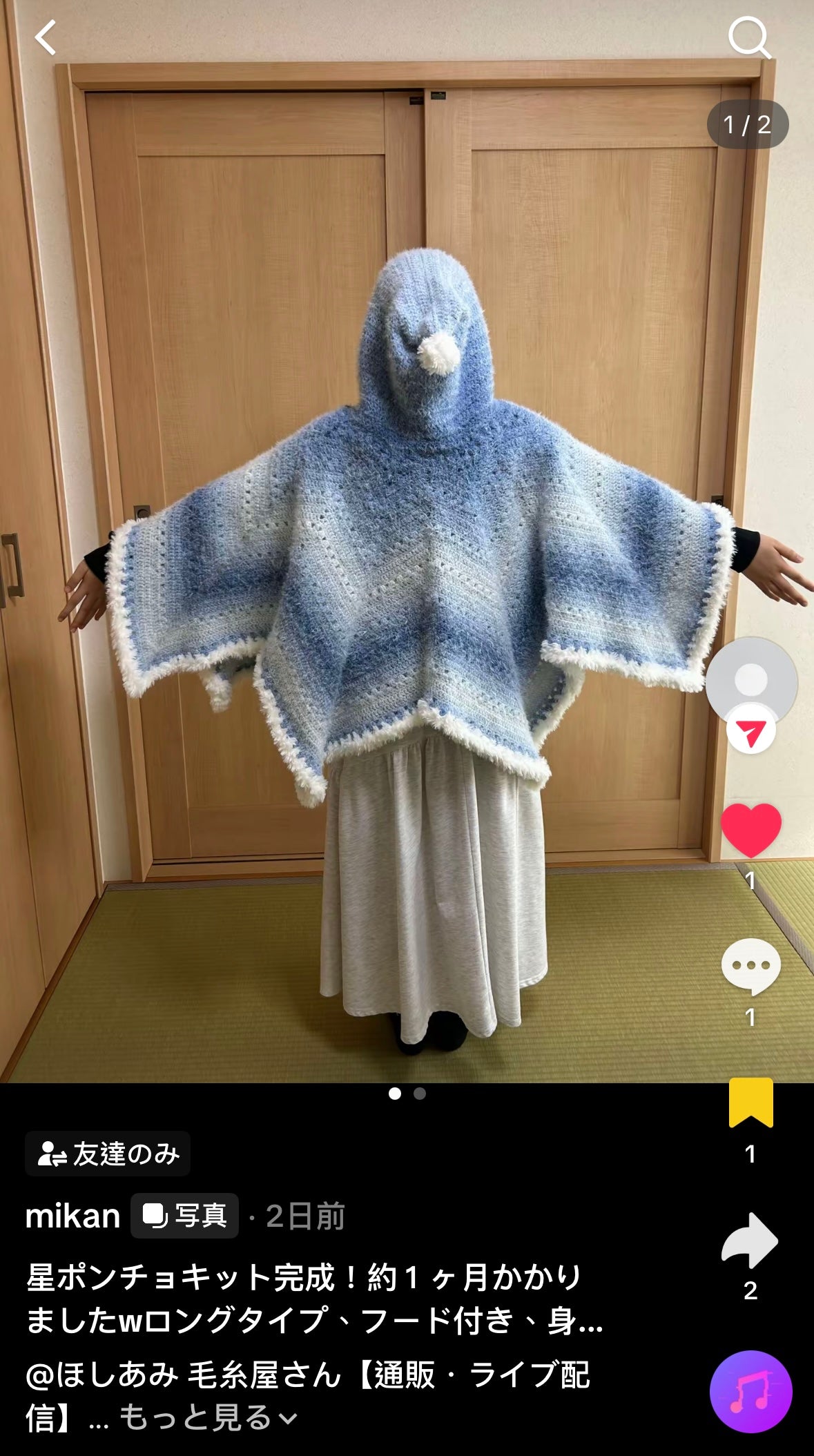Screen dimensions: 814x1456
Task: Open the search magnifier icon
Action: click(x=748, y=38)
